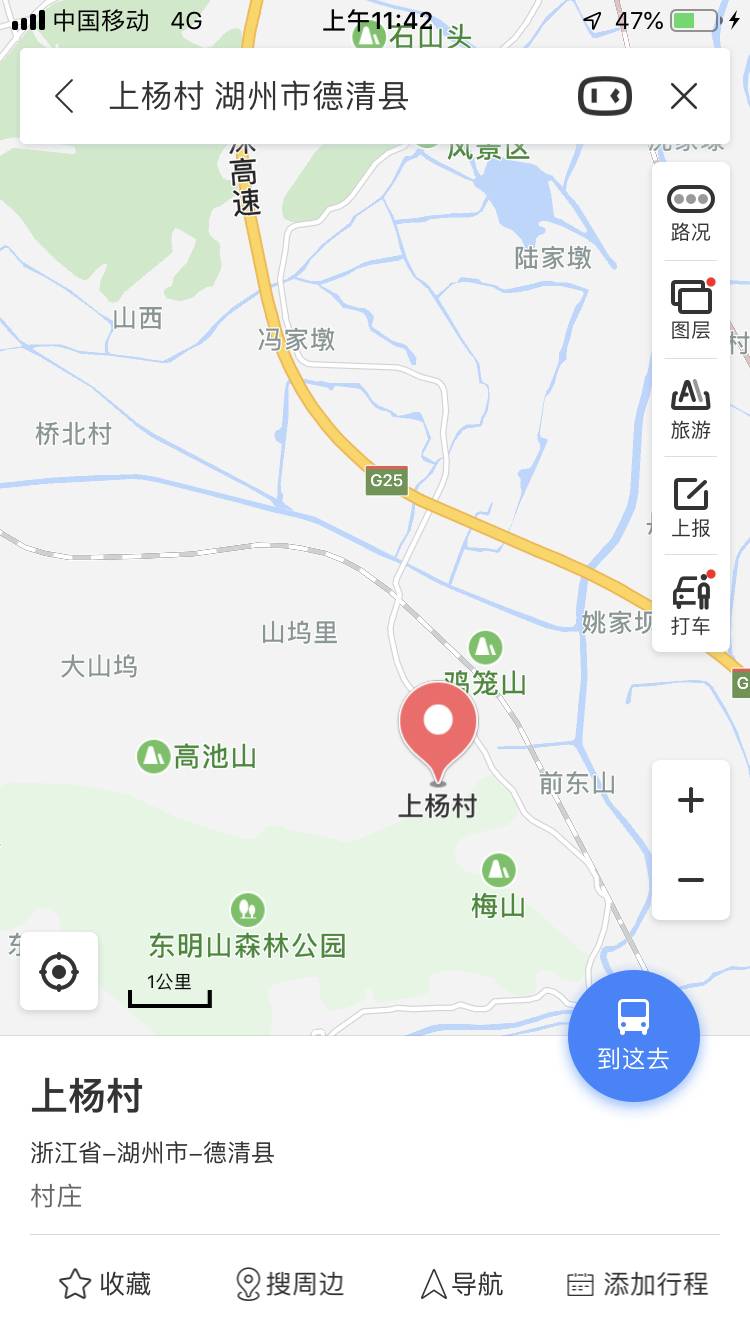Add this place via 添加行程
Image resolution: width=750 pixels, height=1334 pixels.
[x=637, y=1284]
